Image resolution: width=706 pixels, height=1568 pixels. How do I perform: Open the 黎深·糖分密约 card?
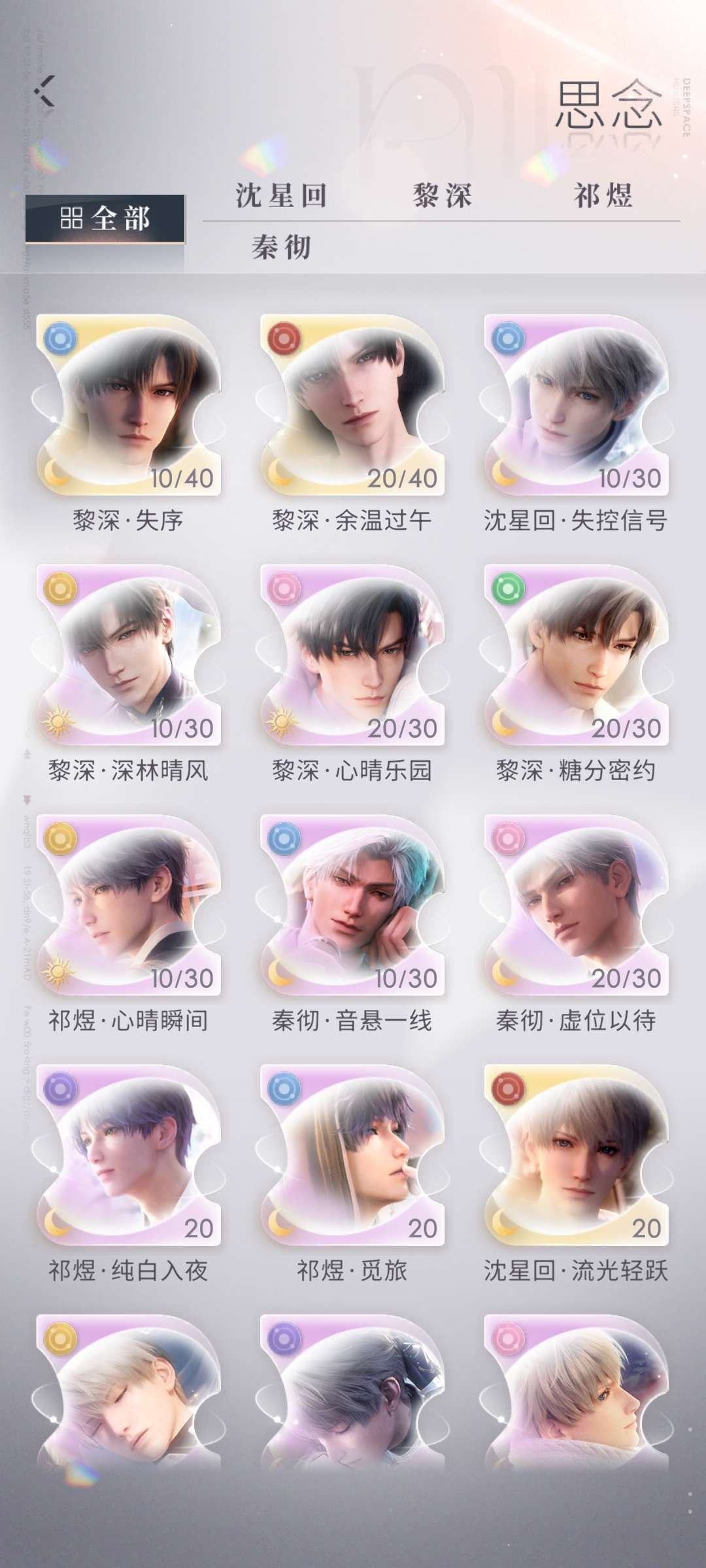(575, 655)
